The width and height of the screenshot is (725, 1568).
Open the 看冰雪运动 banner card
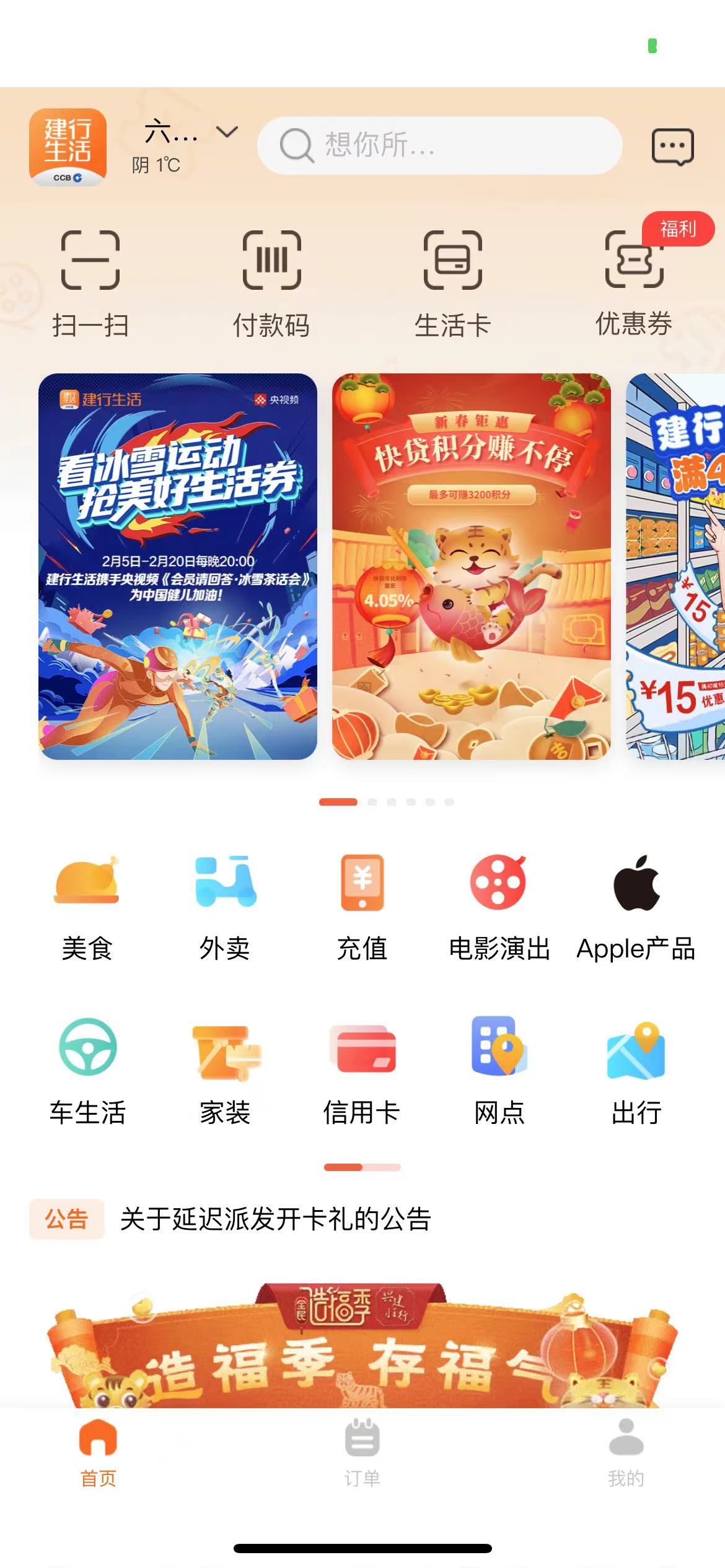[178, 566]
